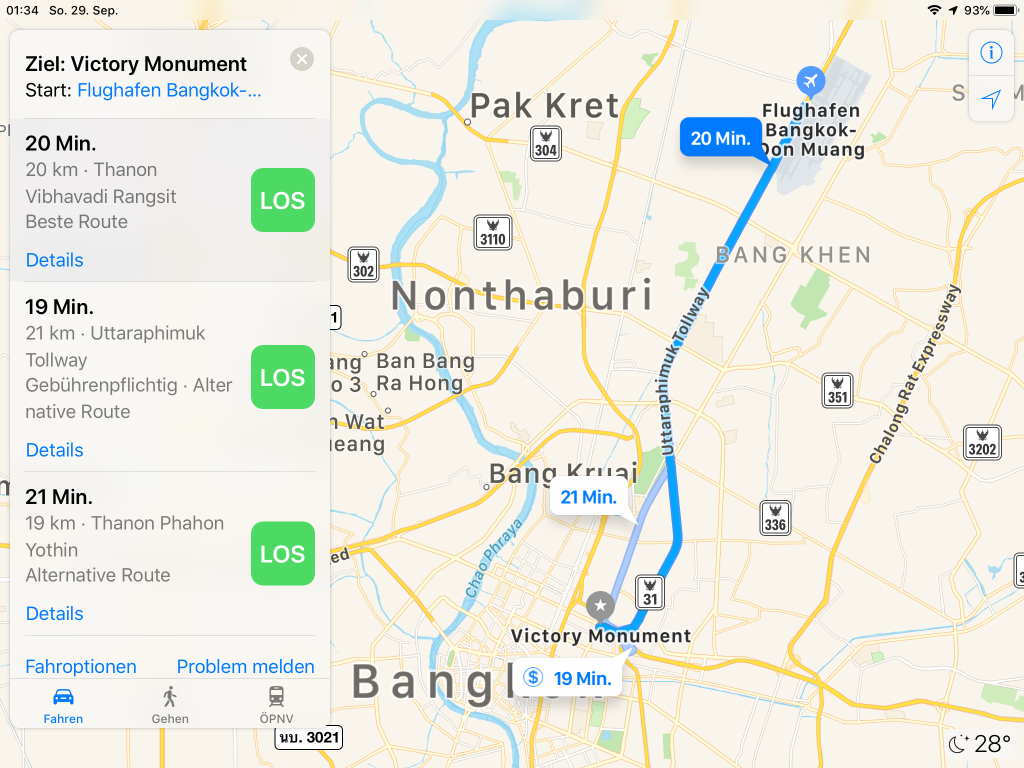Select the 20 Min. route label on map
Image resolution: width=1024 pixels, height=768 pixels.
pos(720,138)
